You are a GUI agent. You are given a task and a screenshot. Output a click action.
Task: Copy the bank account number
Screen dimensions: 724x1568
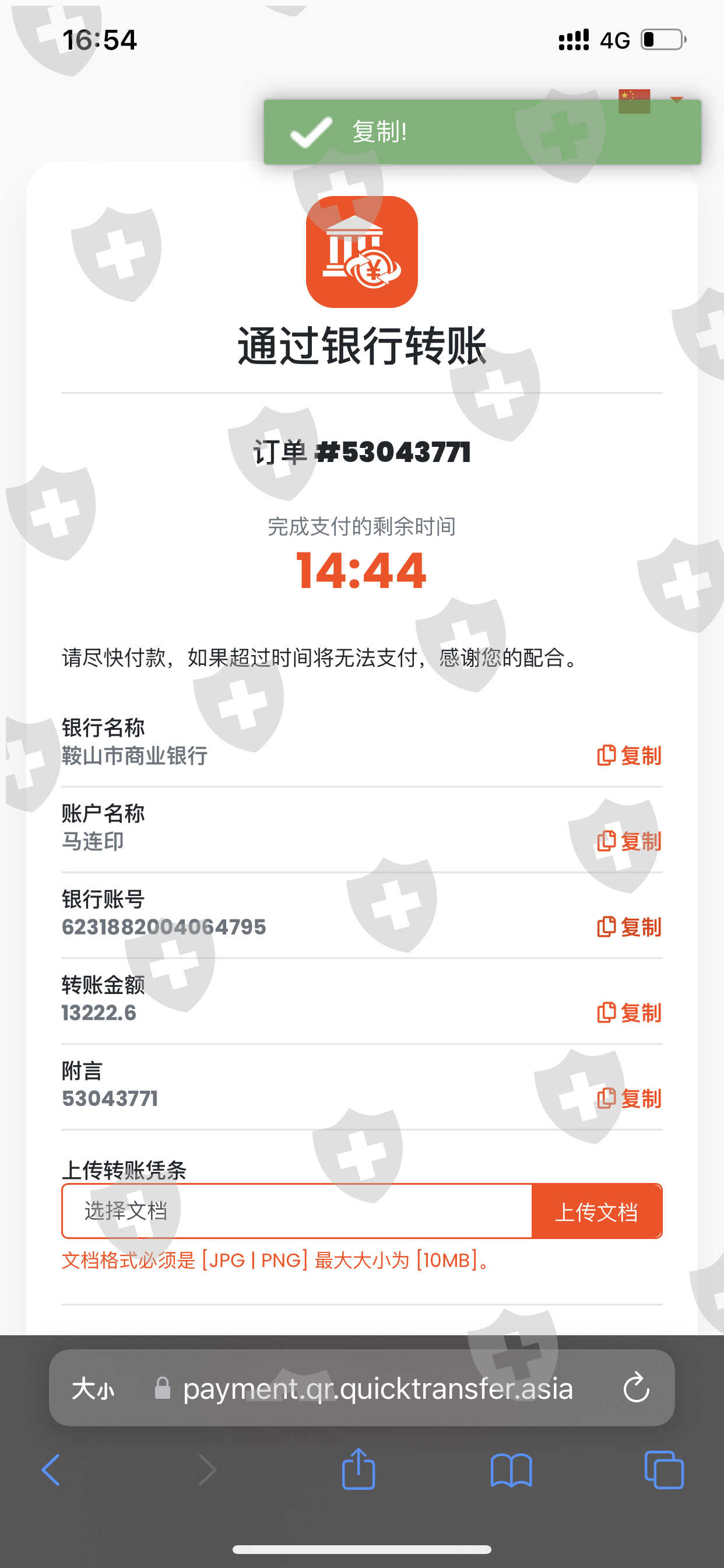click(x=629, y=927)
